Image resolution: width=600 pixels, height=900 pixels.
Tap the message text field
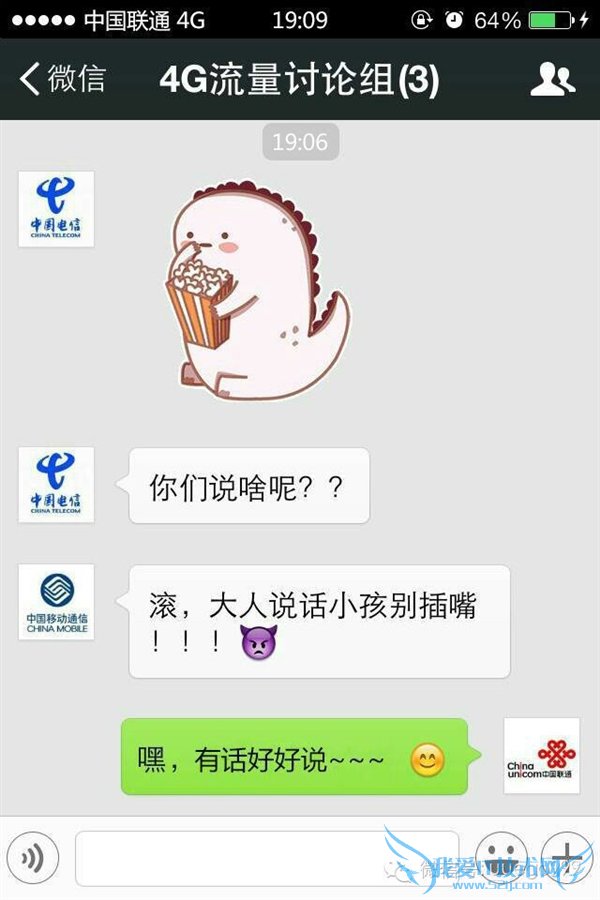[x=267, y=858]
